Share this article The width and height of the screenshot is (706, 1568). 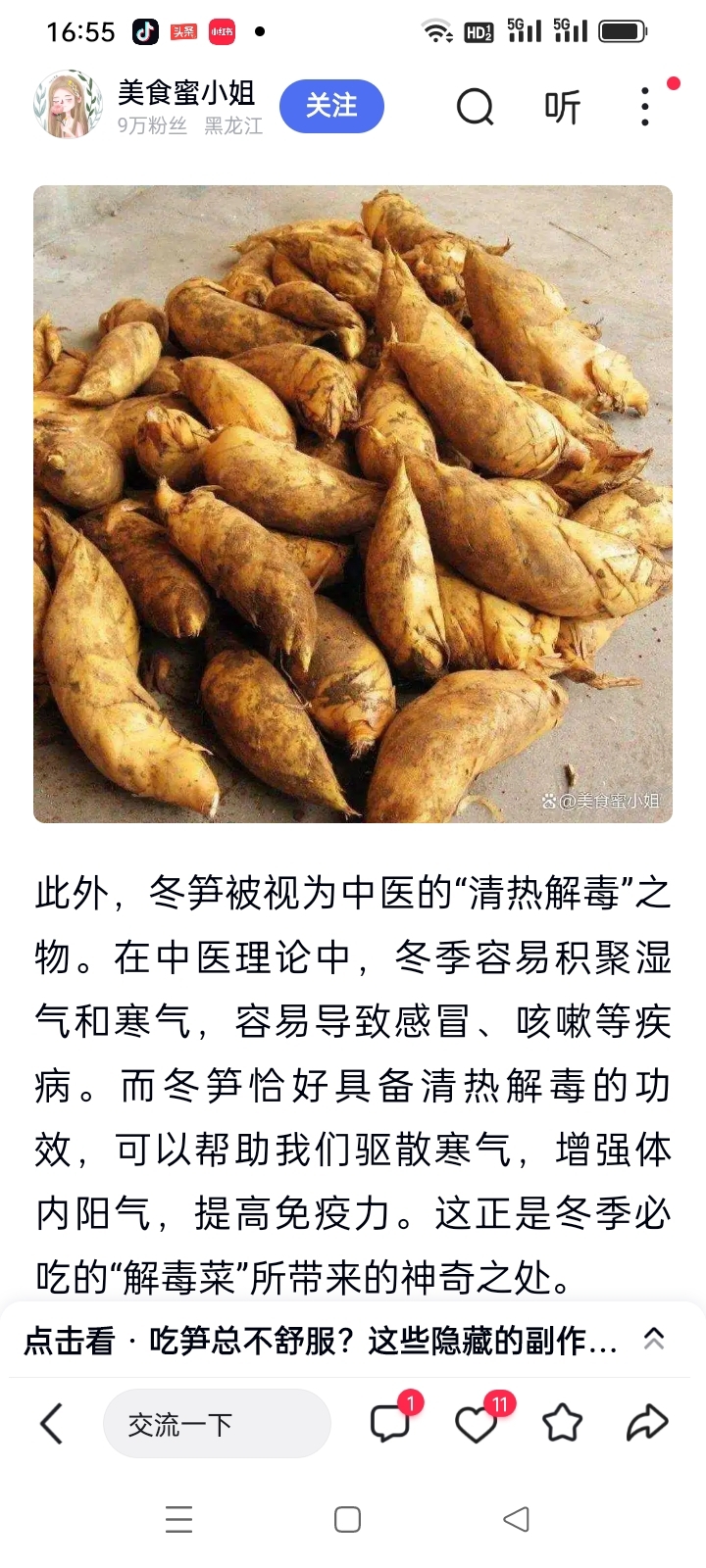coord(647,1424)
